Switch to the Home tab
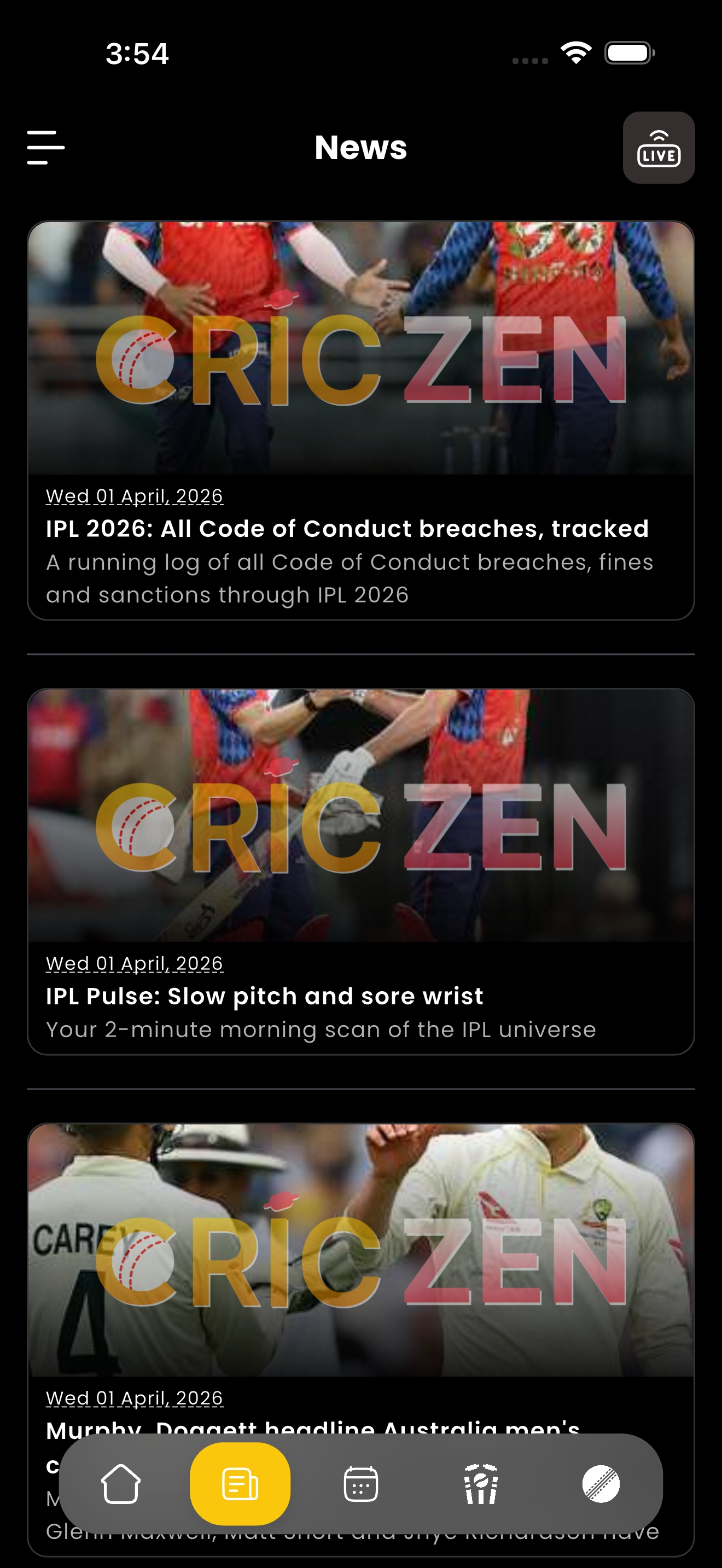The width and height of the screenshot is (722, 1568). 120,1483
